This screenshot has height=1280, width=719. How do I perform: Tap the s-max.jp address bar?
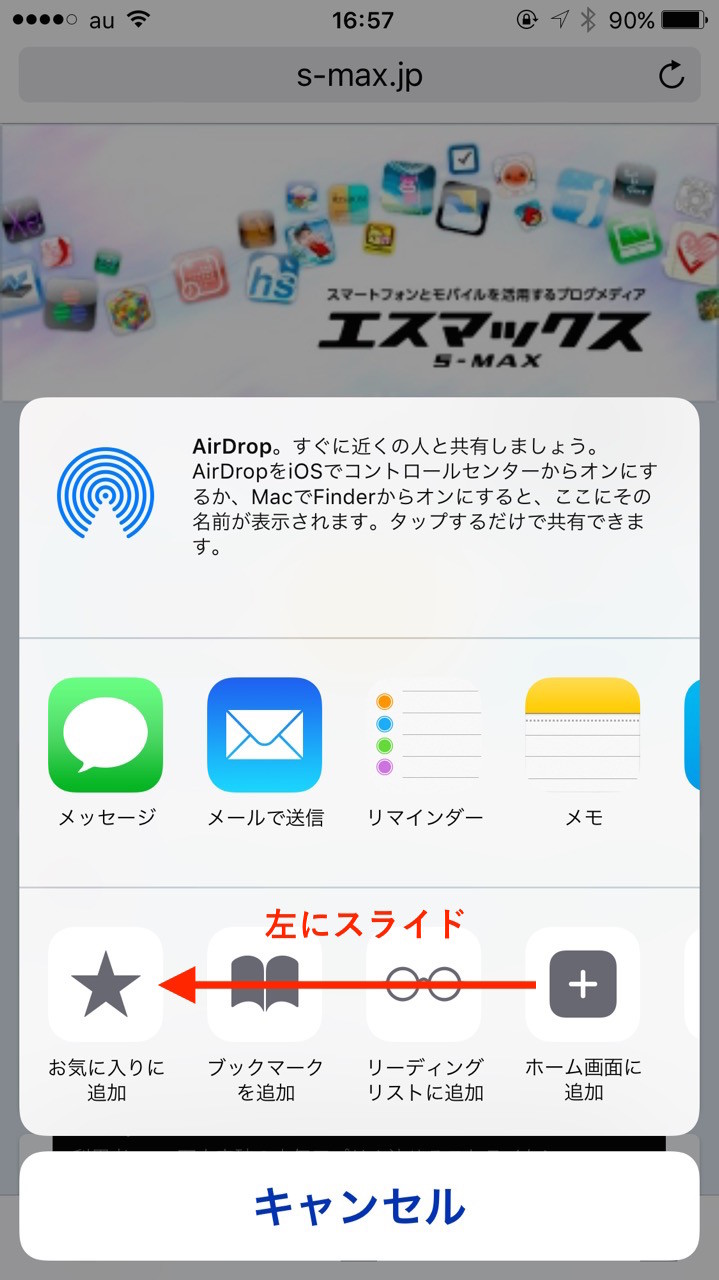point(359,75)
